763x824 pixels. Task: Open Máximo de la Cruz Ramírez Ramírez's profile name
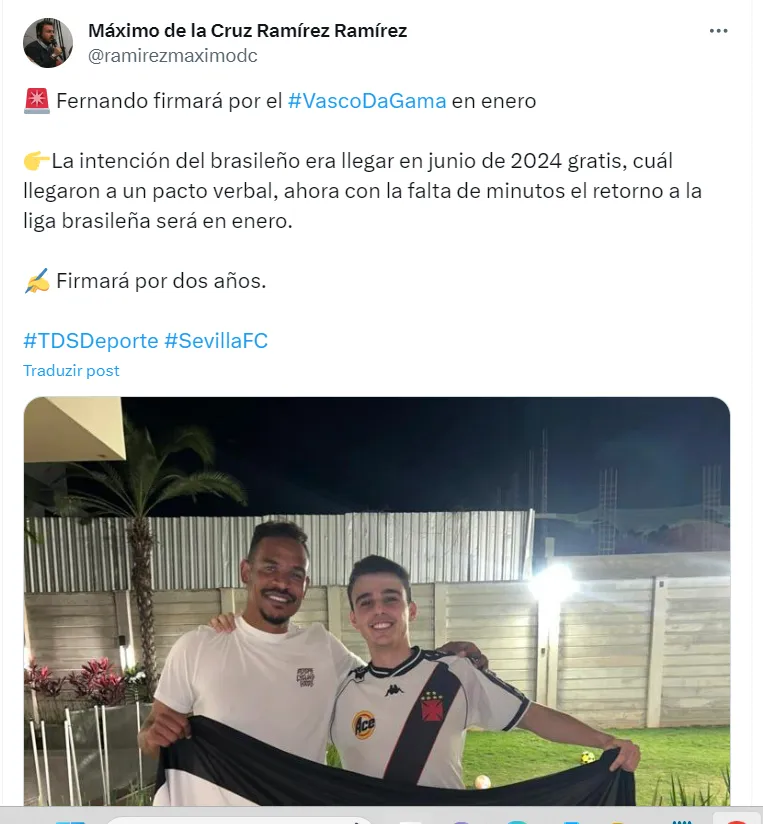[248, 31]
